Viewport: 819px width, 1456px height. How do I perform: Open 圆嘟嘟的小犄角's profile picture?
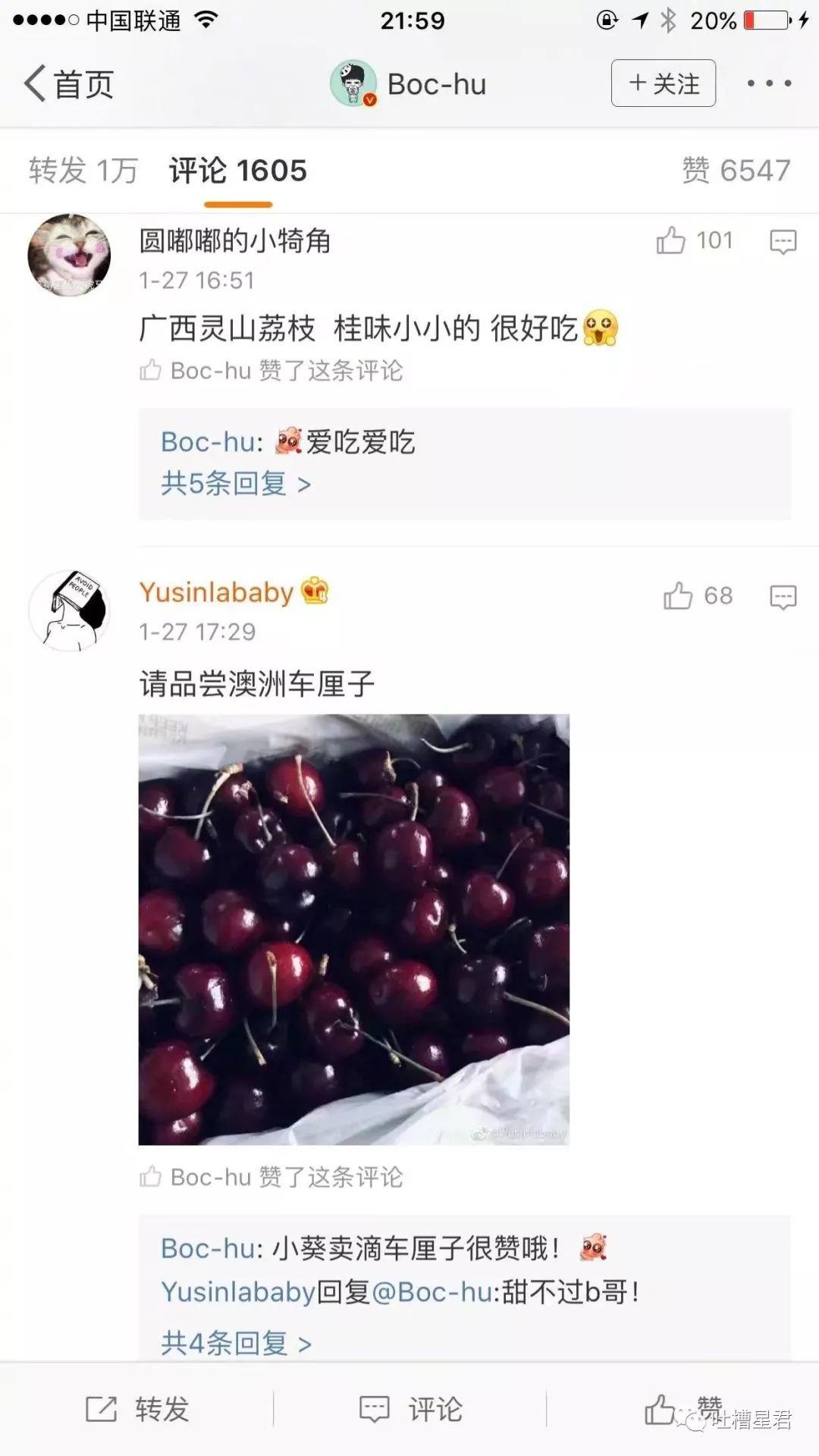pyautogui.click(x=69, y=255)
